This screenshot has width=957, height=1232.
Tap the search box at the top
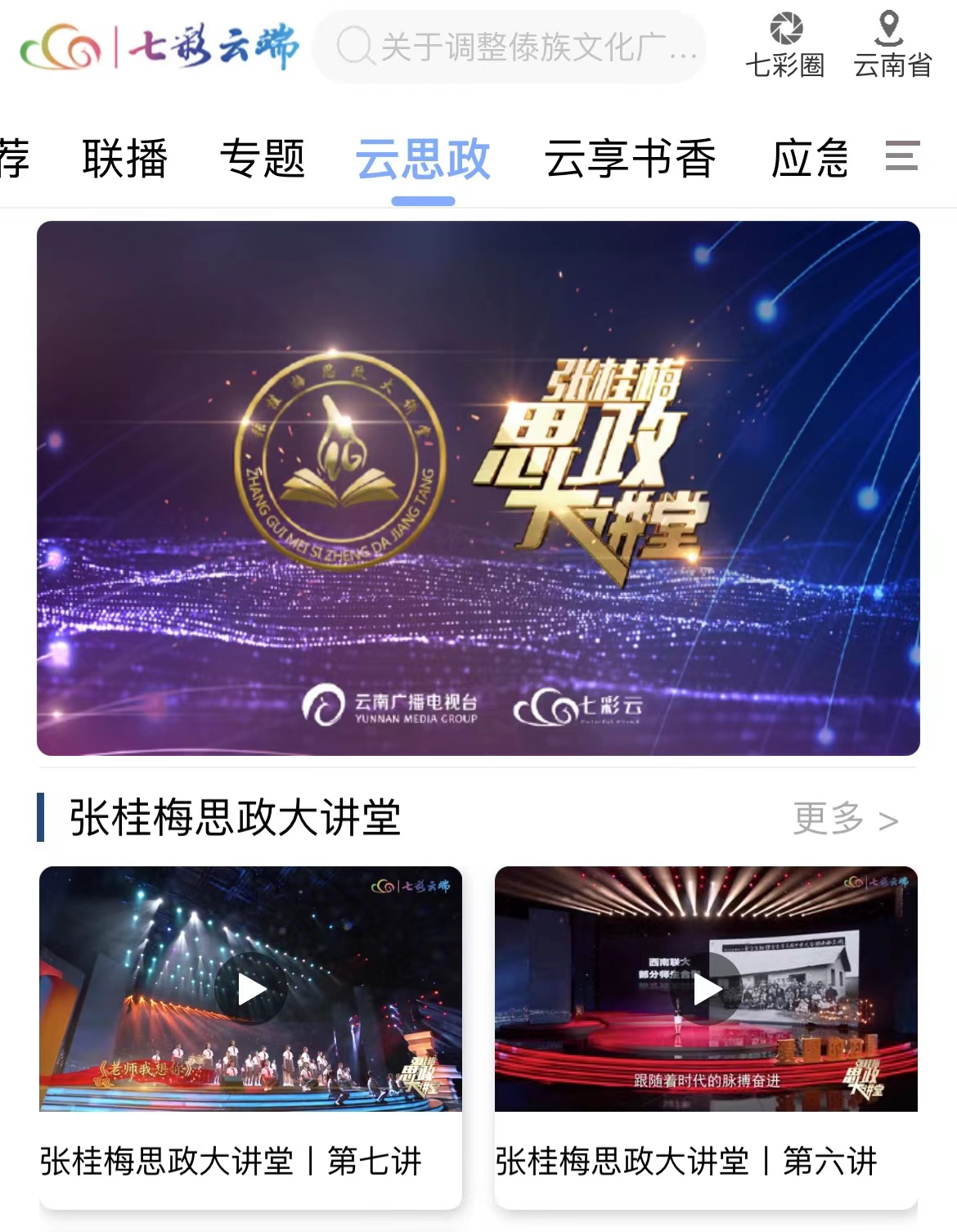[x=509, y=47]
